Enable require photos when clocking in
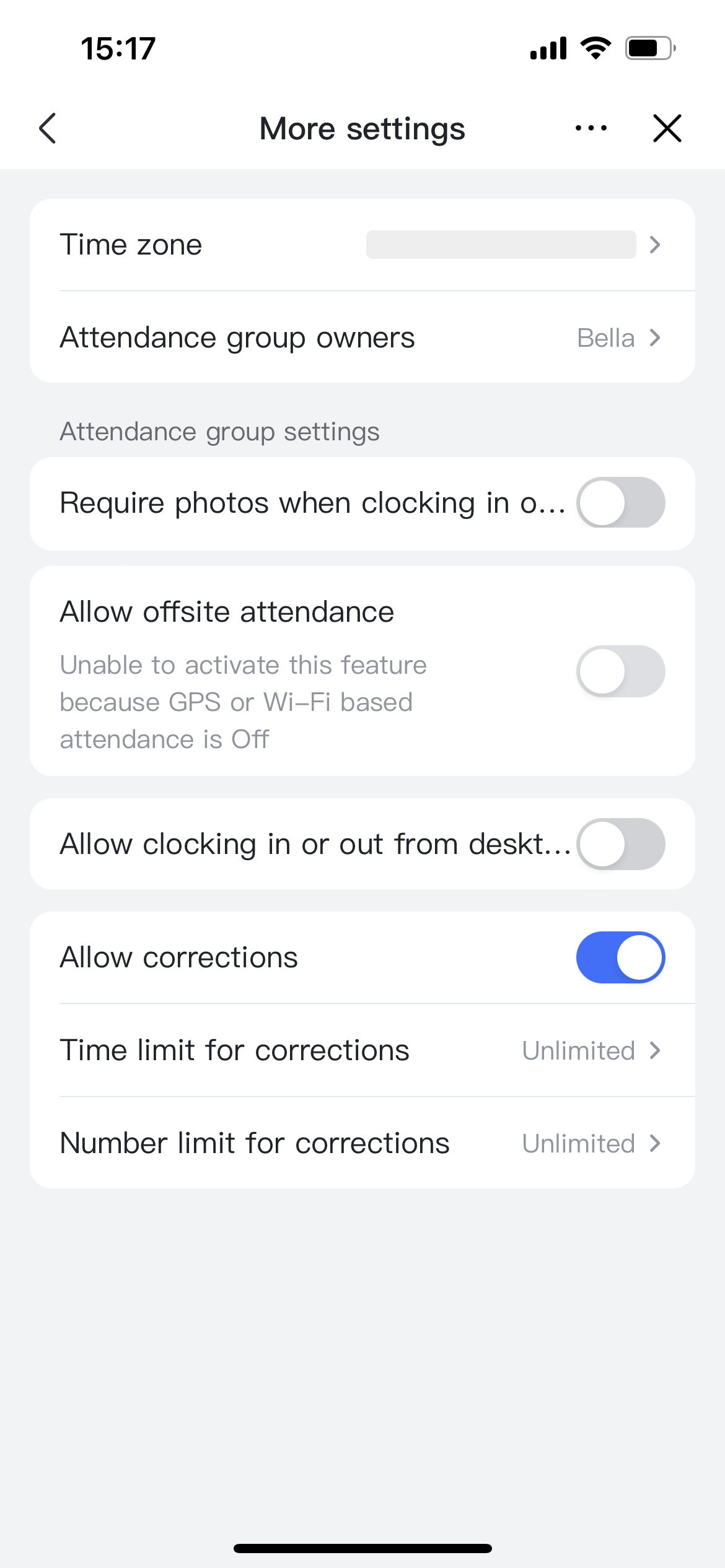The image size is (725, 1568). coord(620,502)
